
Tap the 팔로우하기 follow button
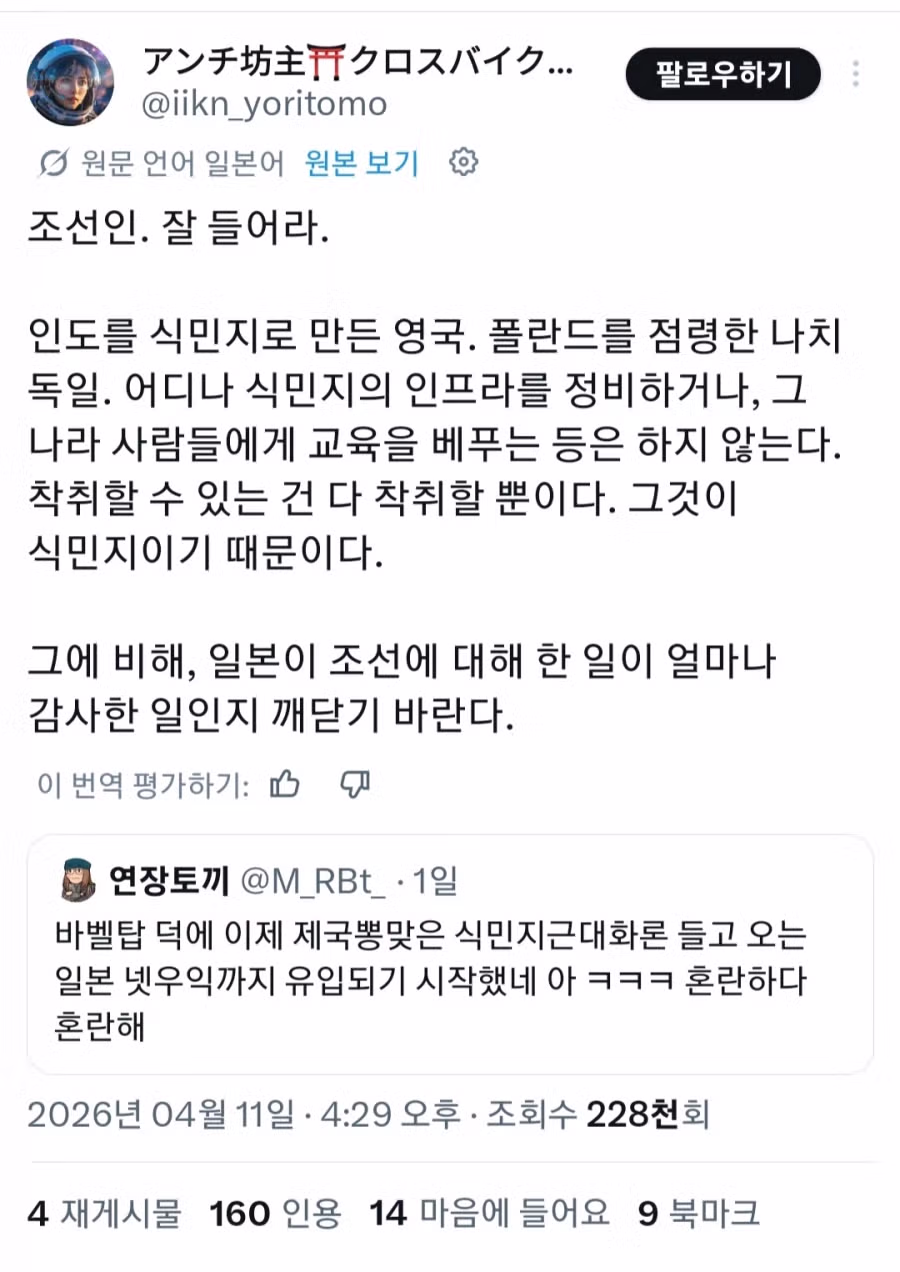pyautogui.click(x=722, y=73)
